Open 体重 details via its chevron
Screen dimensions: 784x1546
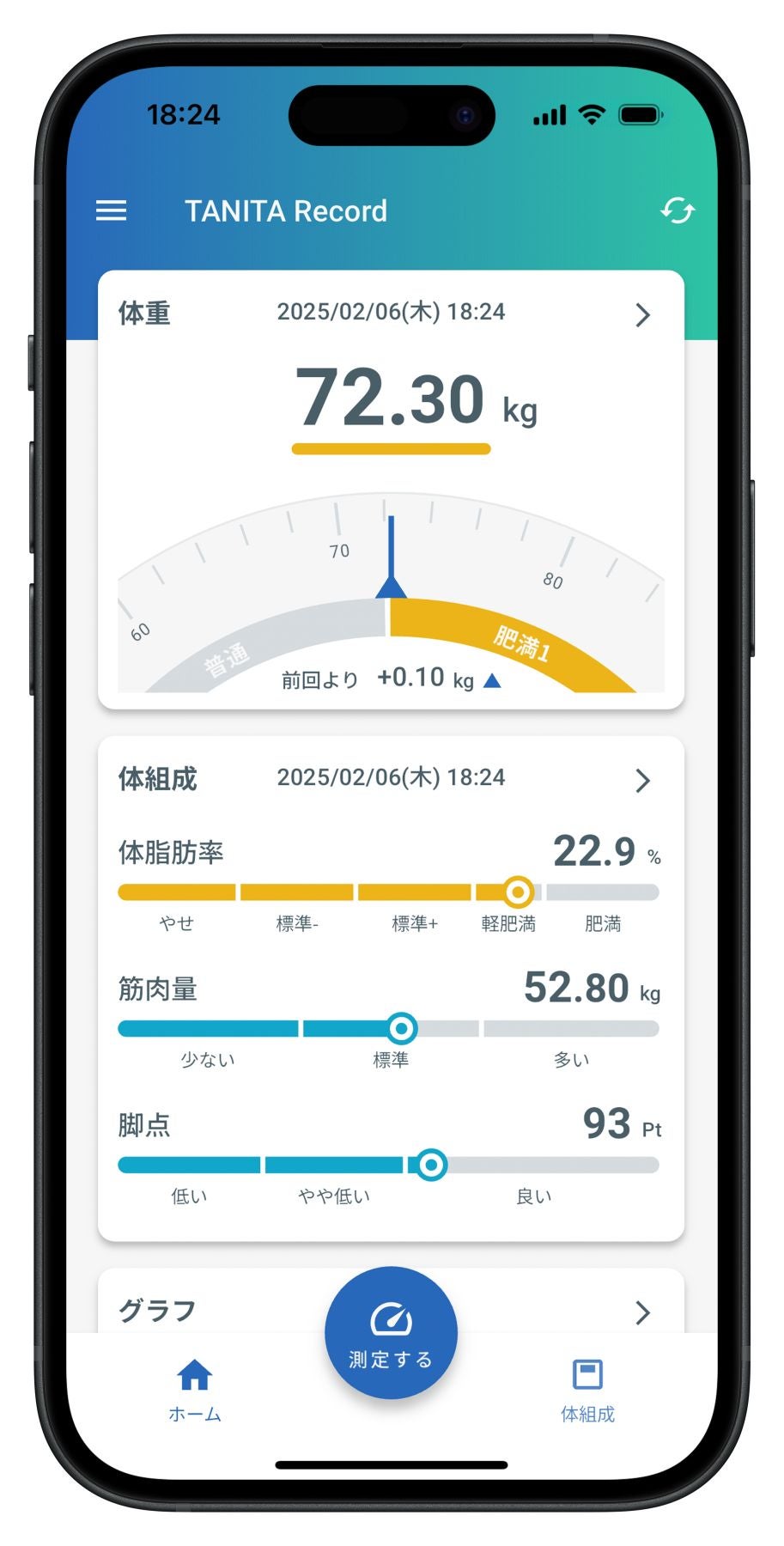coord(642,315)
